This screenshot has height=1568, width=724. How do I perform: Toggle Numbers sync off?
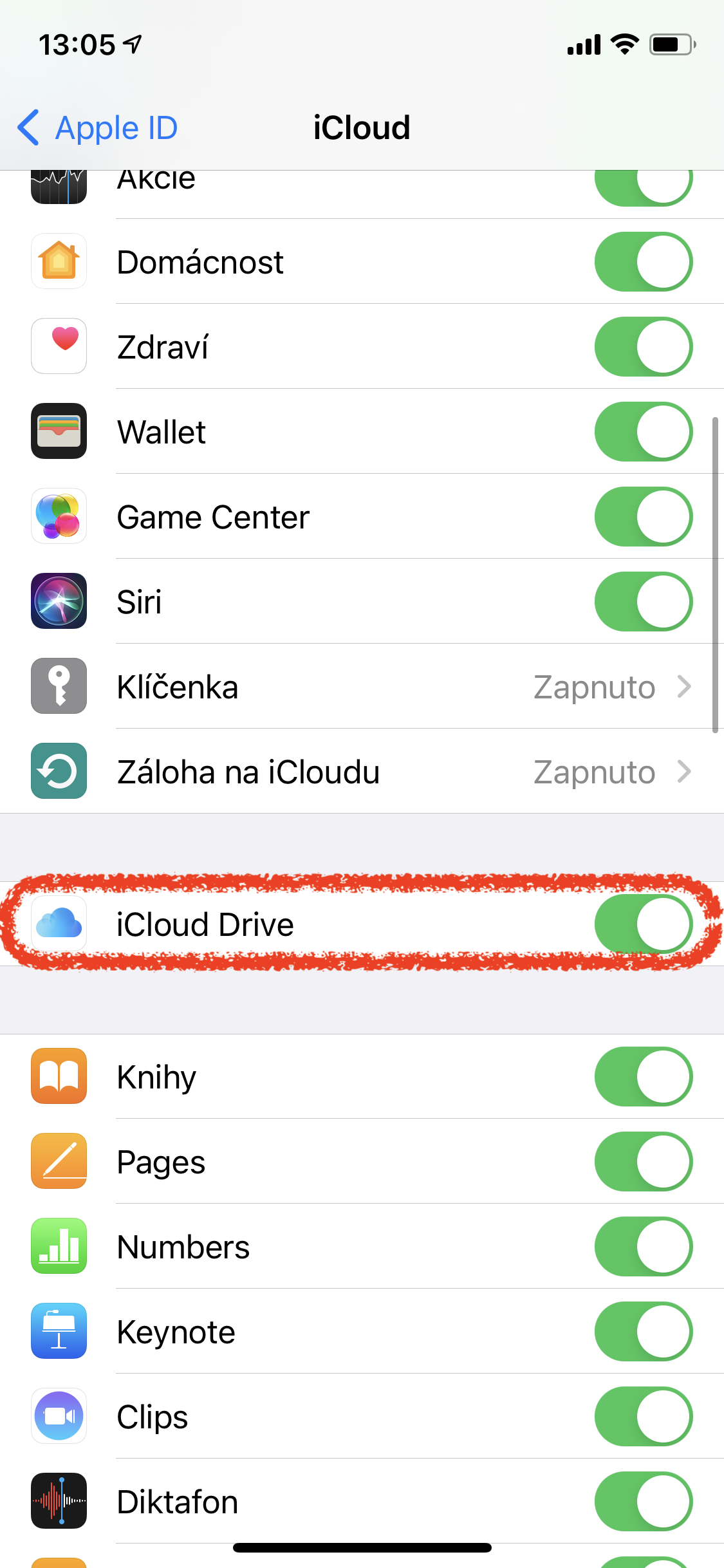(x=643, y=1247)
